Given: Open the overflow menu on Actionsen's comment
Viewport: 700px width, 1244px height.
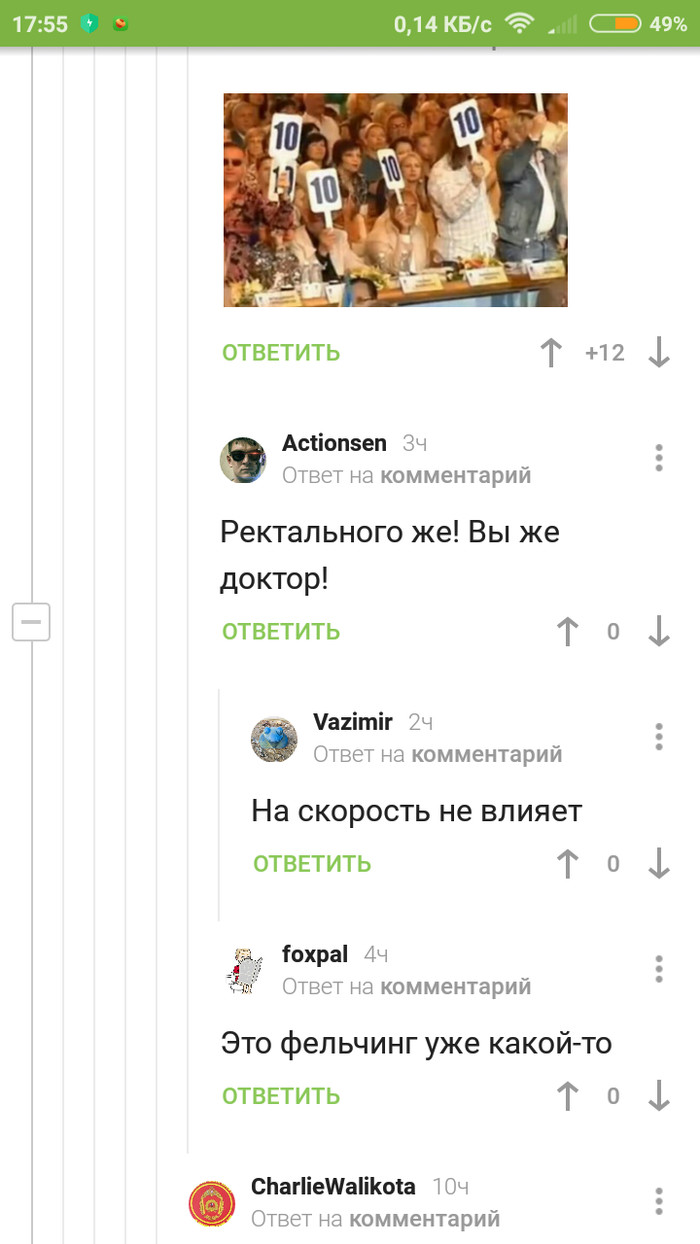Looking at the screenshot, I should (x=658, y=458).
